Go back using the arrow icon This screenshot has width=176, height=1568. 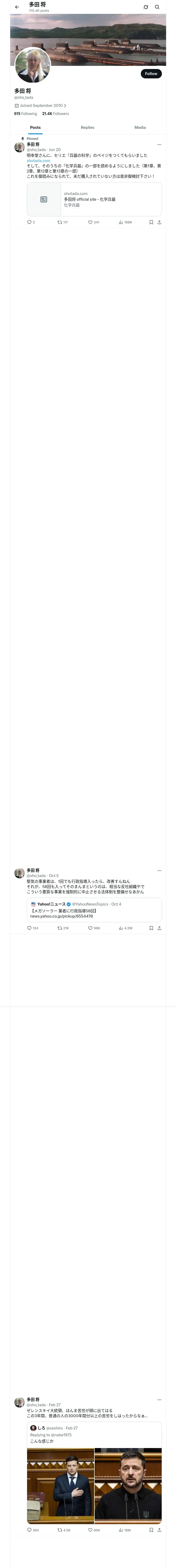pyautogui.click(x=17, y=7)
